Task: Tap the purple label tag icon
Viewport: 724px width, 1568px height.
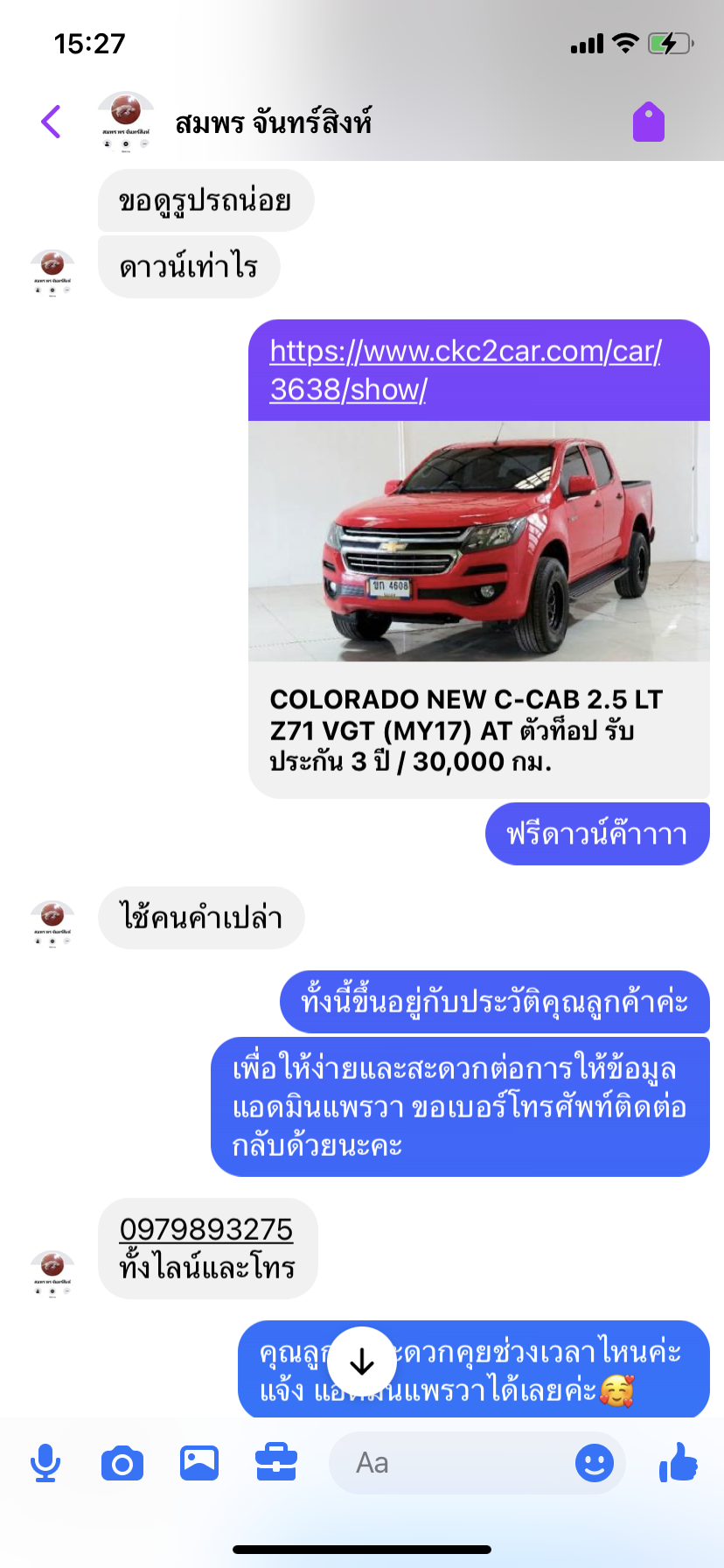Action: pyautogui.click(x=649, y=122)
